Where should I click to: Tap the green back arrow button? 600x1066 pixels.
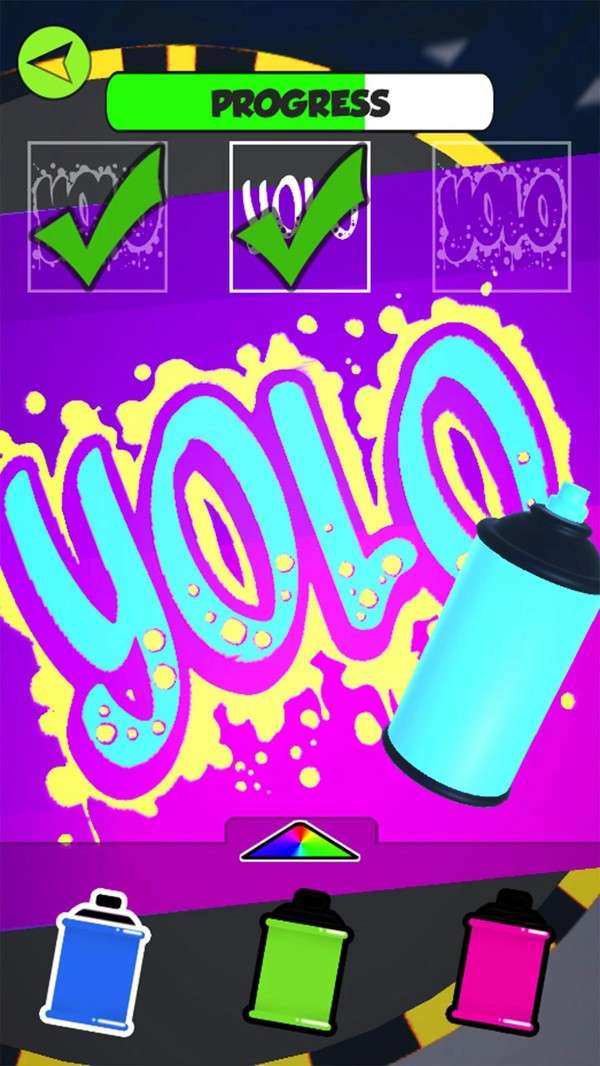coord(54,62)
